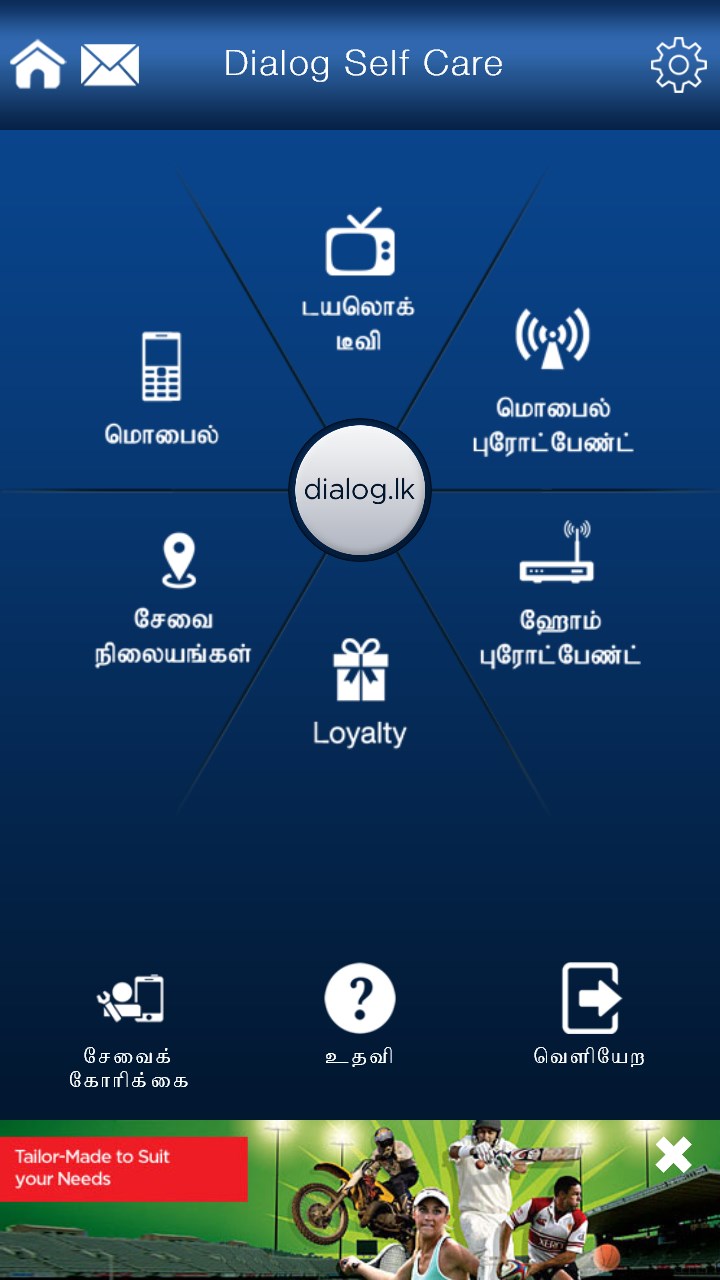720x1280 pixels.
Task: Open the உதவி (Help) question mark
Action: 360,1010
